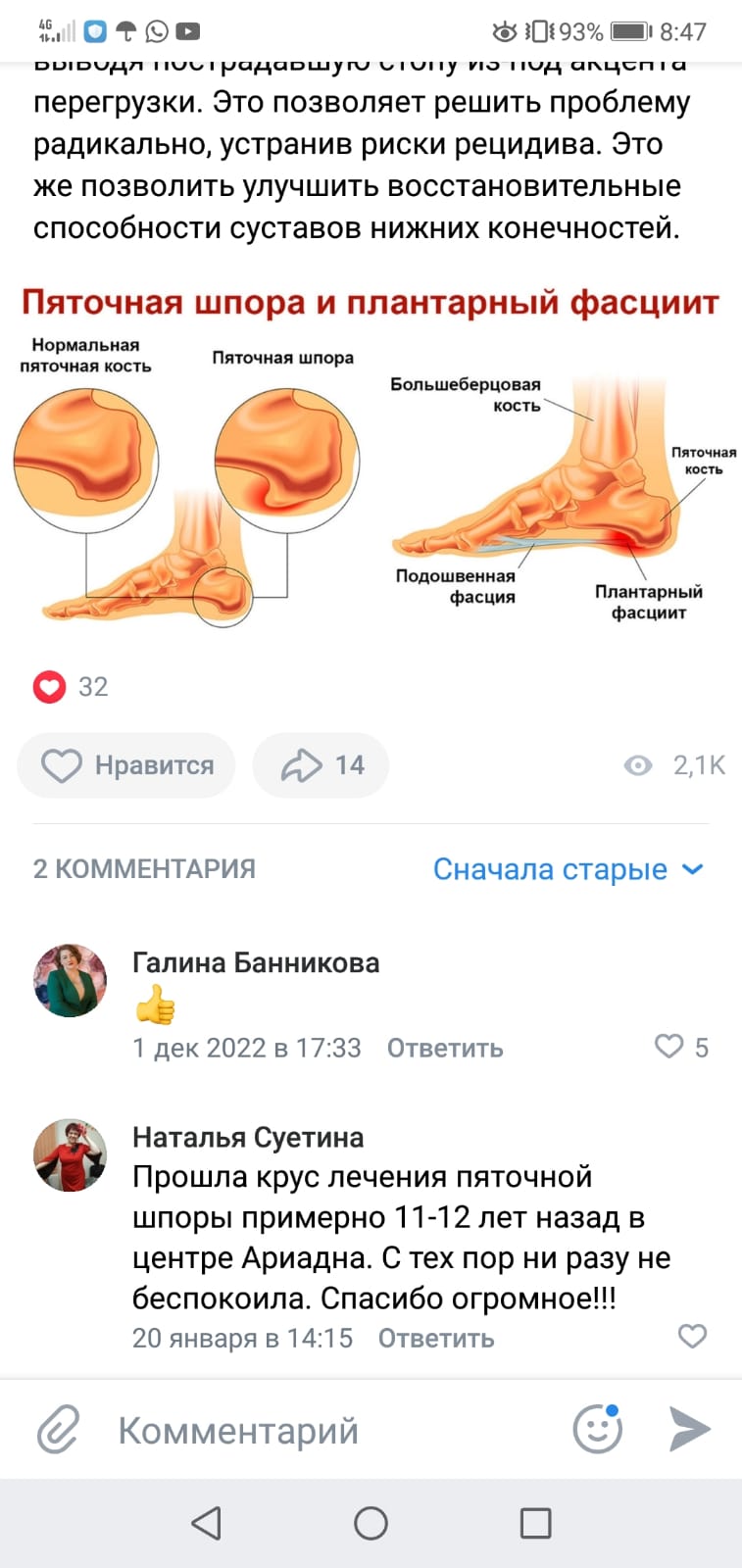The height and width of the screenshot is (1568, 742).
Task: Like Галина Банникова's thumbs-up comment
Action: (669, 1047)
